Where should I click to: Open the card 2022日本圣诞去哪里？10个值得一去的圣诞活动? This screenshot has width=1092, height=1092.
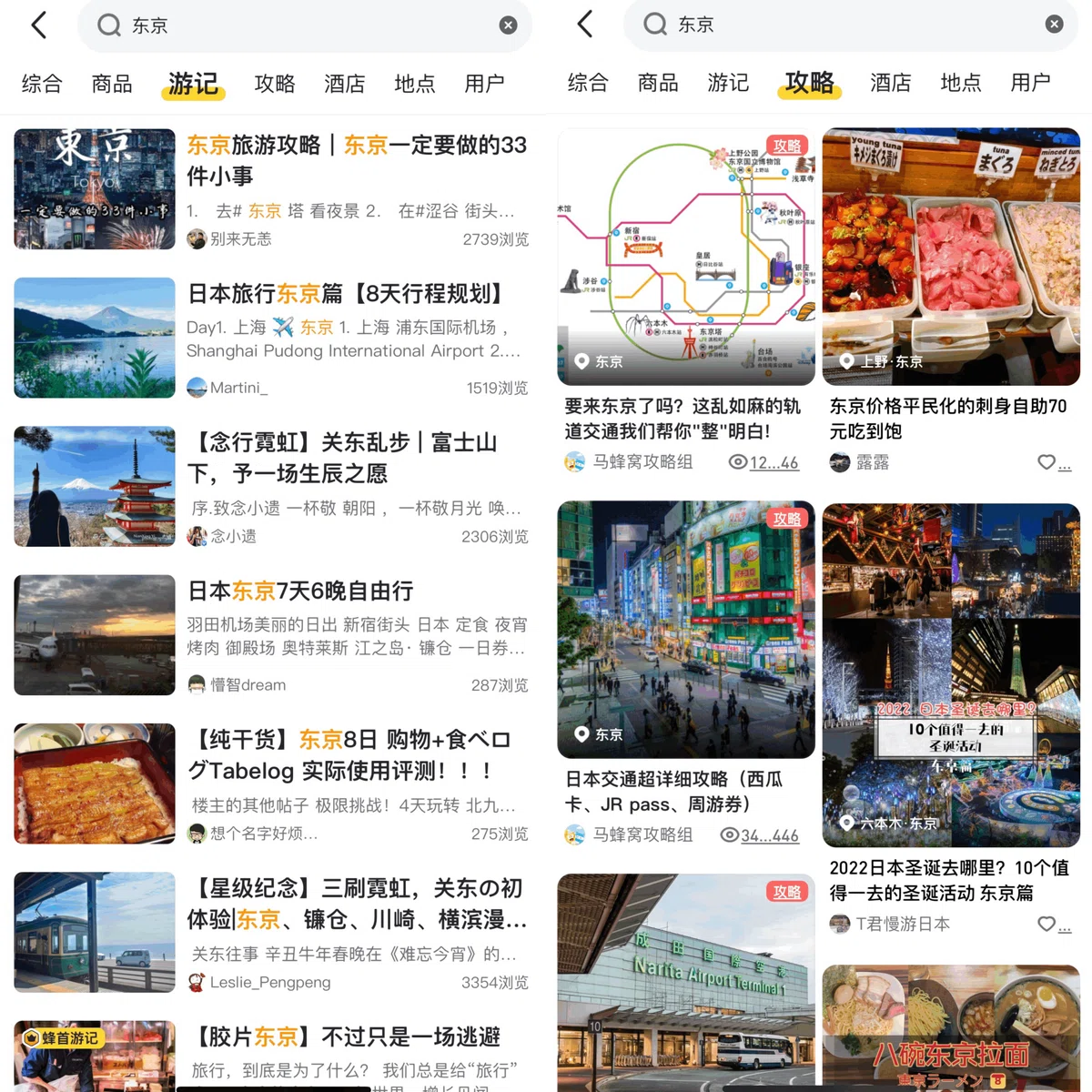coord(951,719)
